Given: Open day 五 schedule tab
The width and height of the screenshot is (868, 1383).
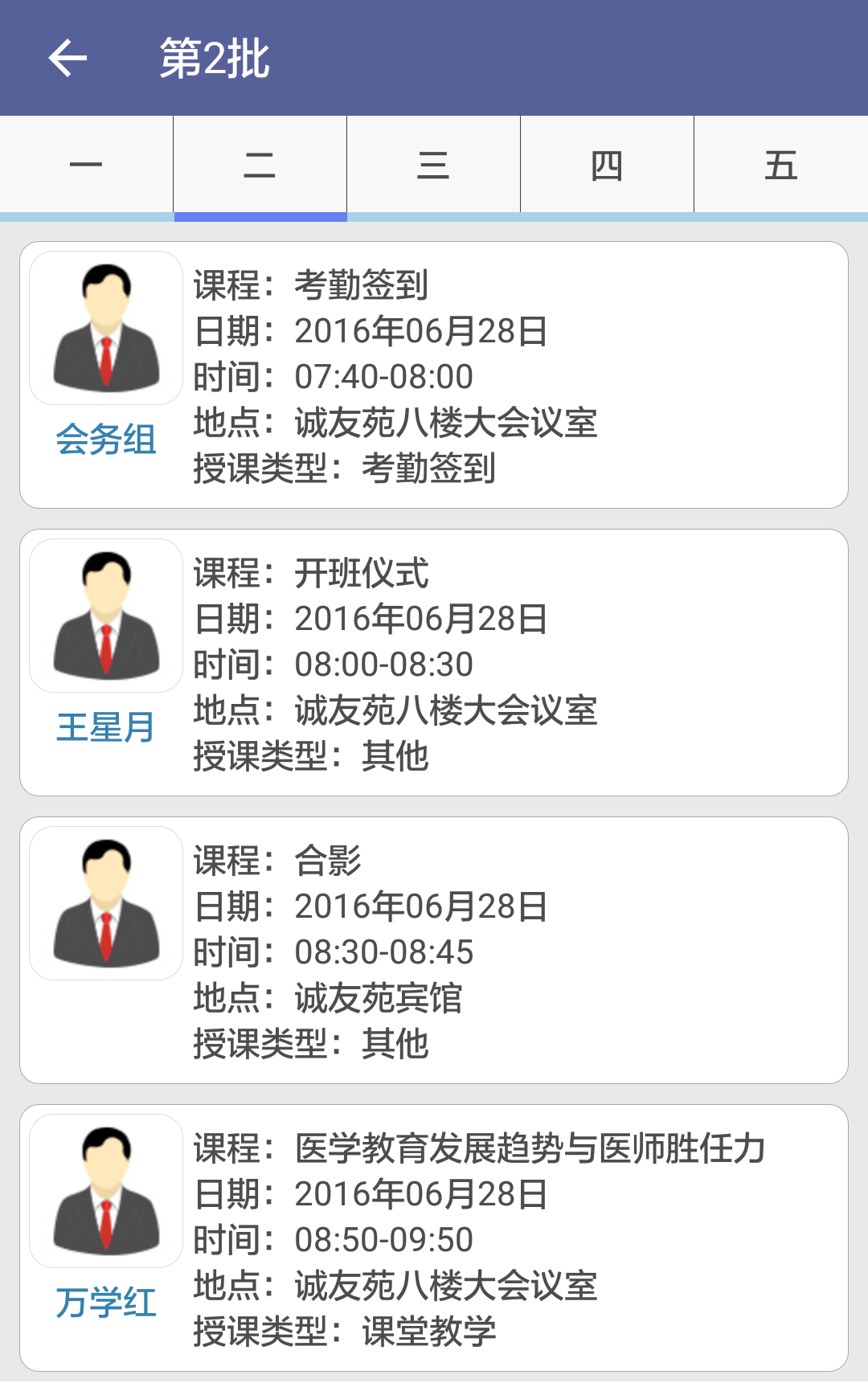Looking at the screenshot, I should point(780,164).
